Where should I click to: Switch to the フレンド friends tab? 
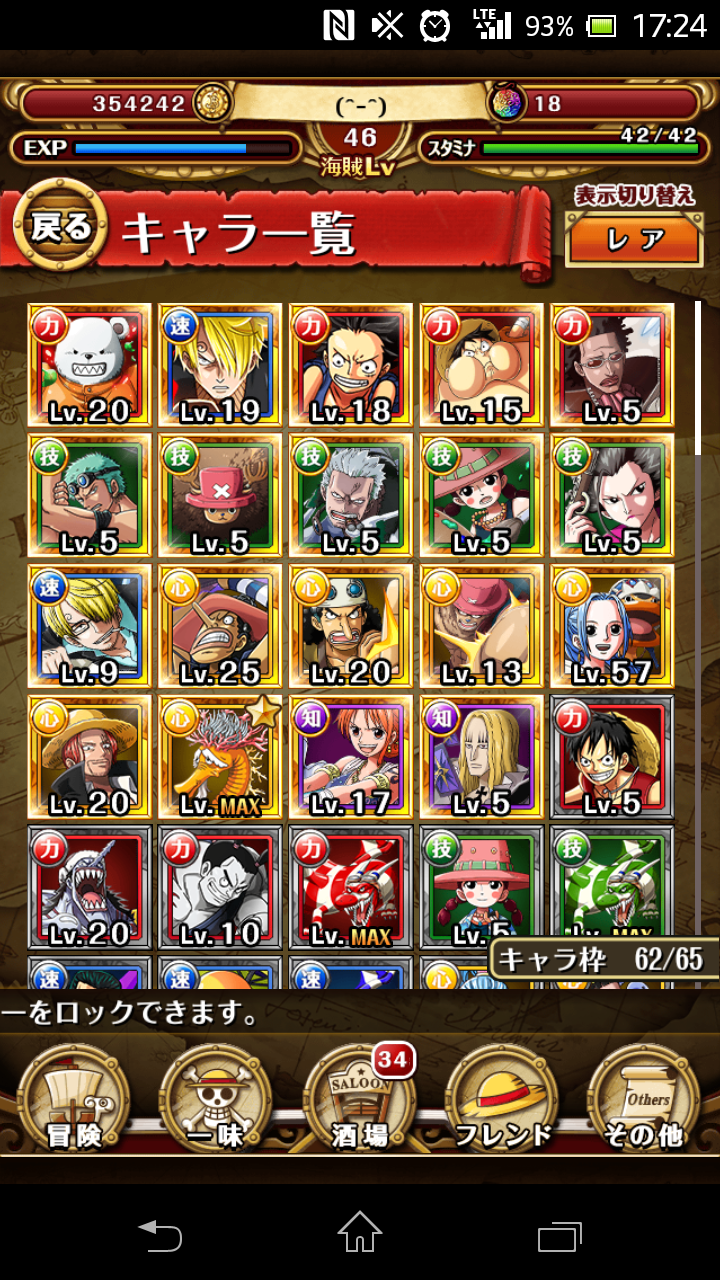(503, 1098)
